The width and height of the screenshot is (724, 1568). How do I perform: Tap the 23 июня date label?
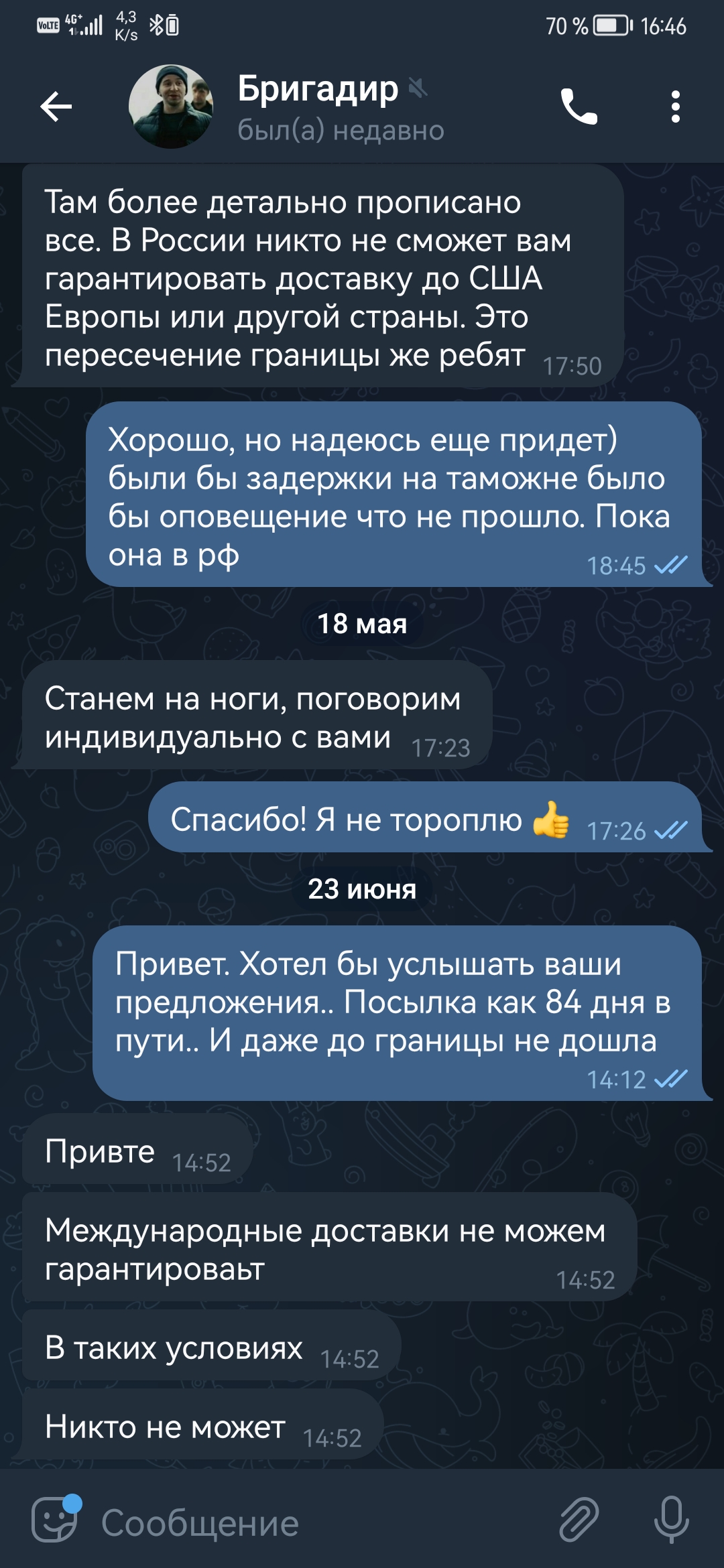[x=362, y=889]
